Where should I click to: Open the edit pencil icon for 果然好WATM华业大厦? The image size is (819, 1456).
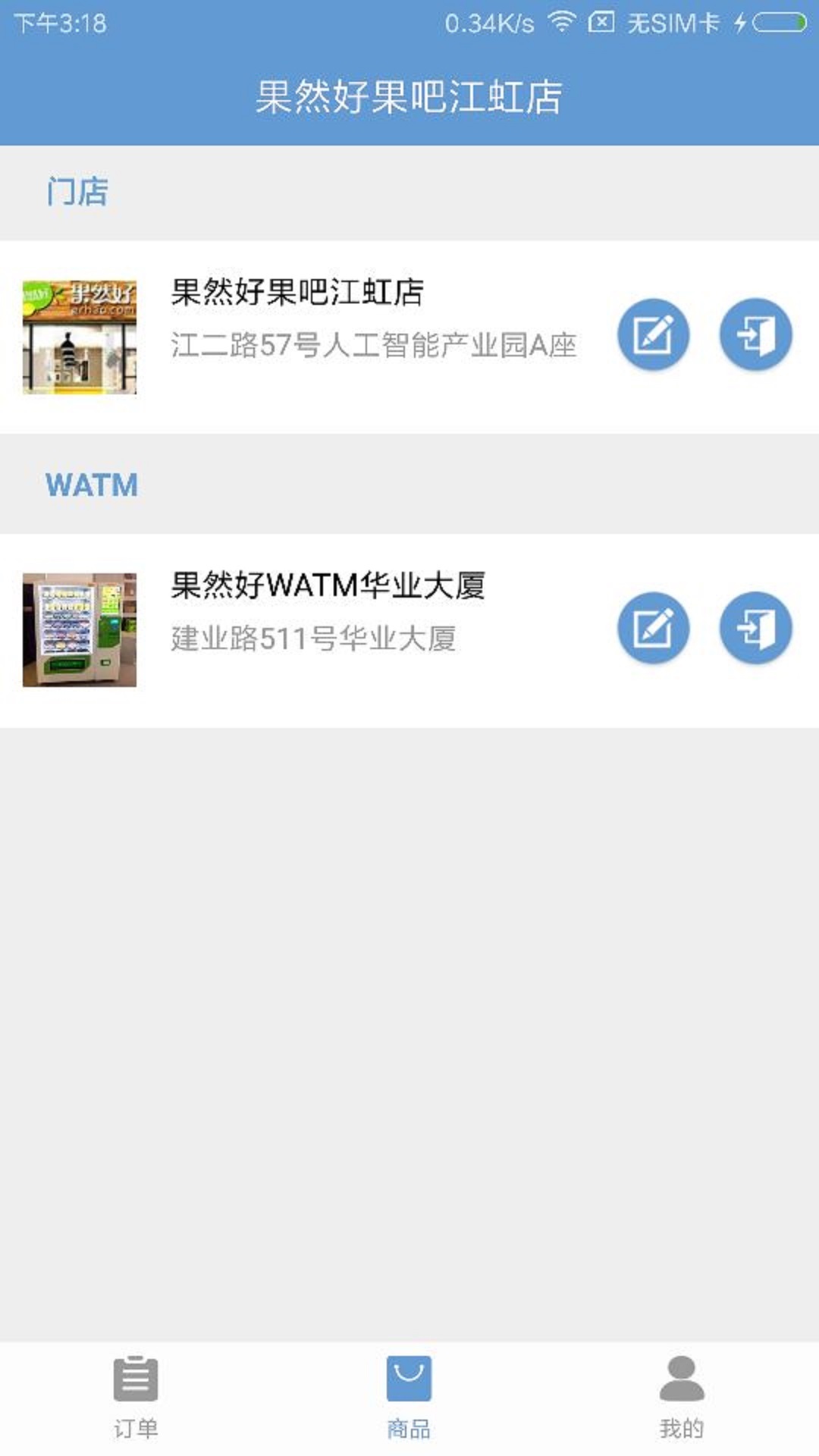pos(654,629)
